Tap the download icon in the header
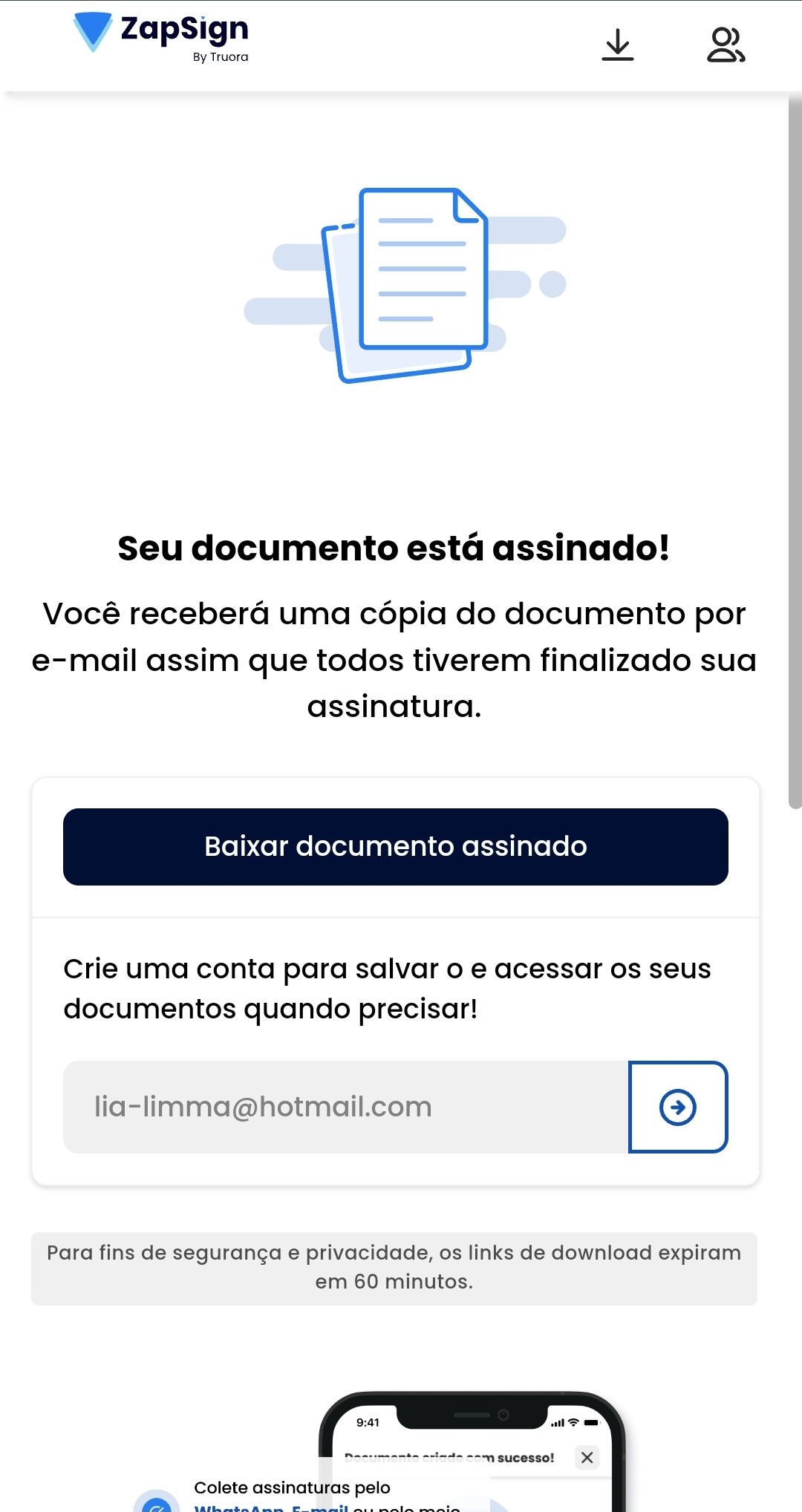802x1512 pixels. point(617,45)
